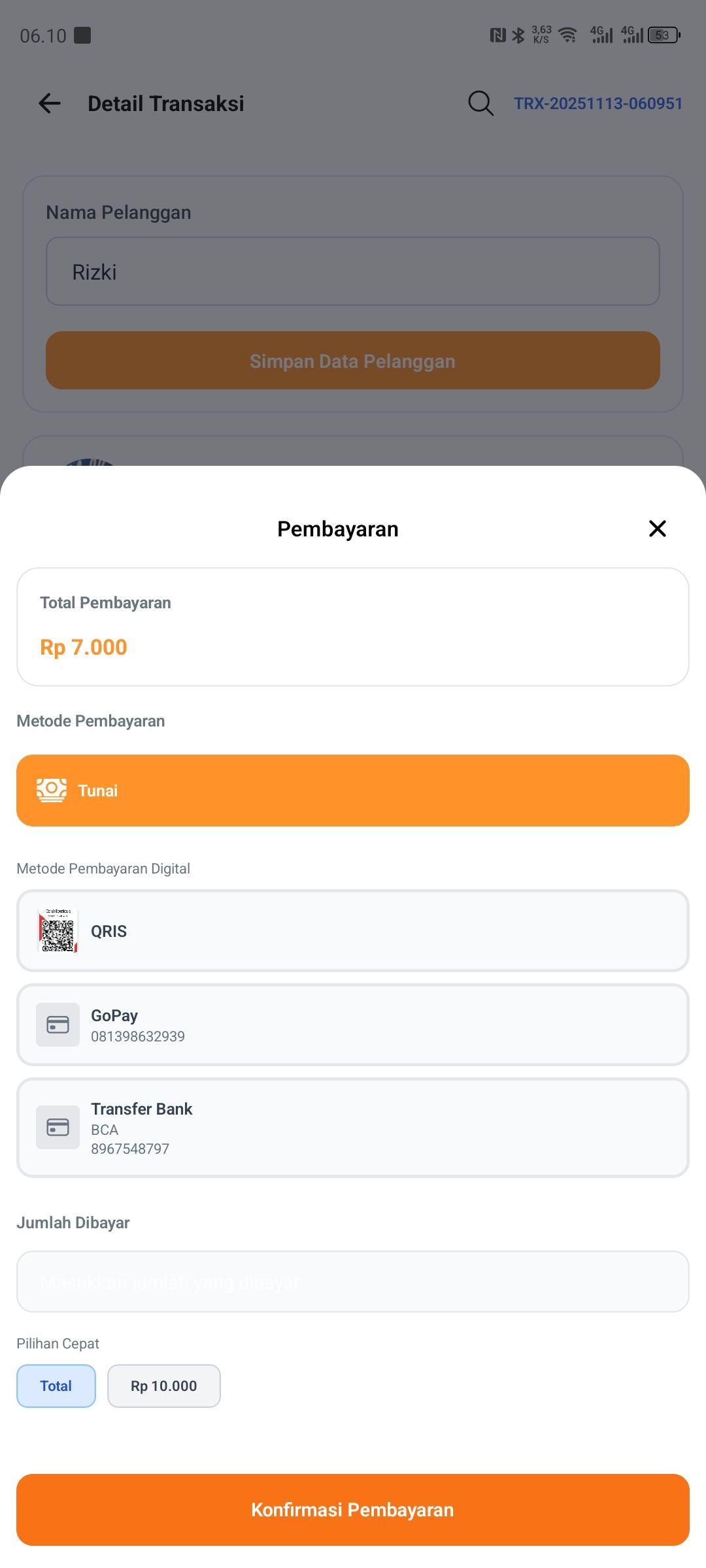
Task: Expand the Transfer Bank BCA option
Action: tap(353, 1127)
